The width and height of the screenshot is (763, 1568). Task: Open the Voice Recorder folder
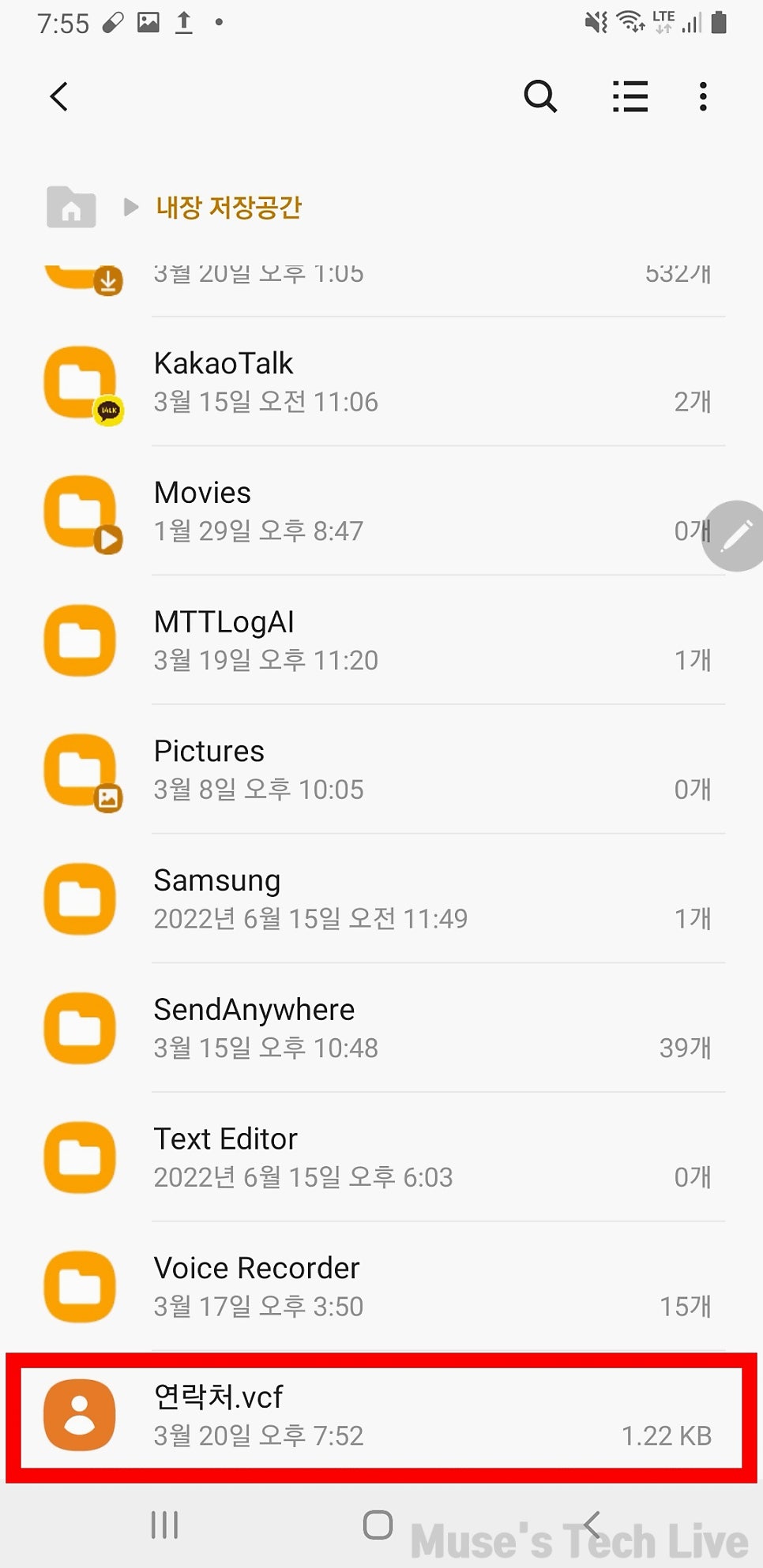381,1287
